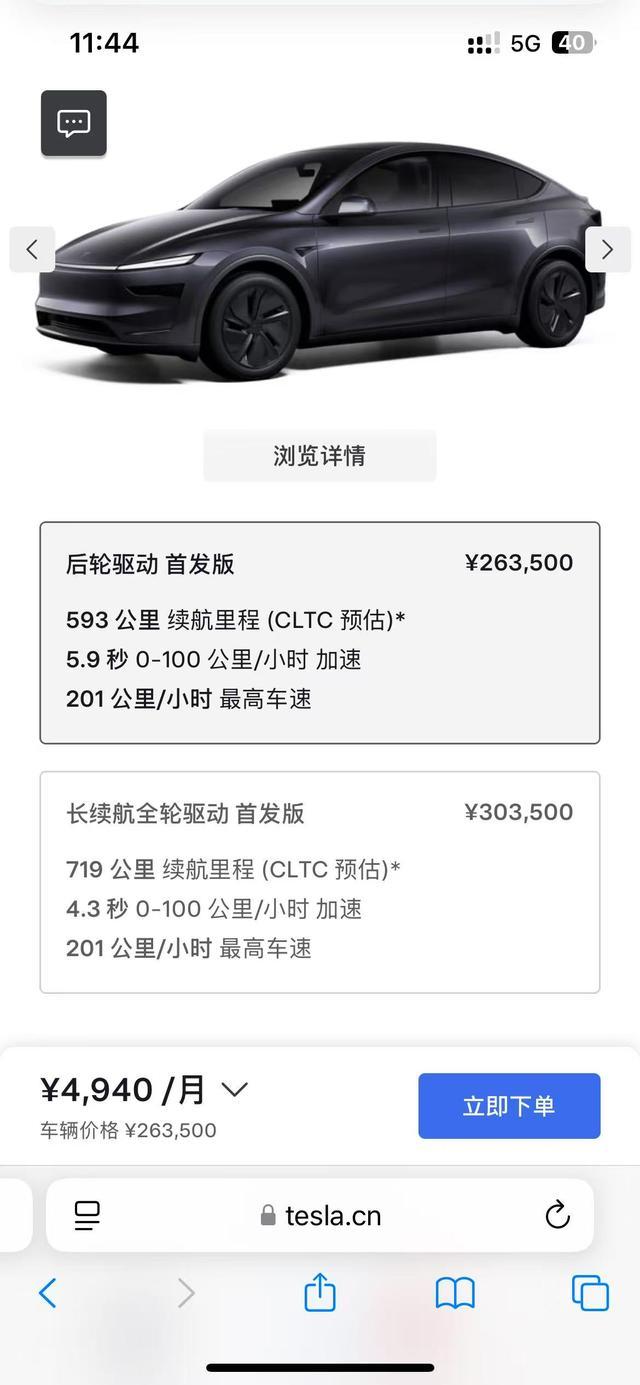Screen dimensions: 640x1385
Task: Select 后轮驱动 首发版 option
Action: coord(320,633)
